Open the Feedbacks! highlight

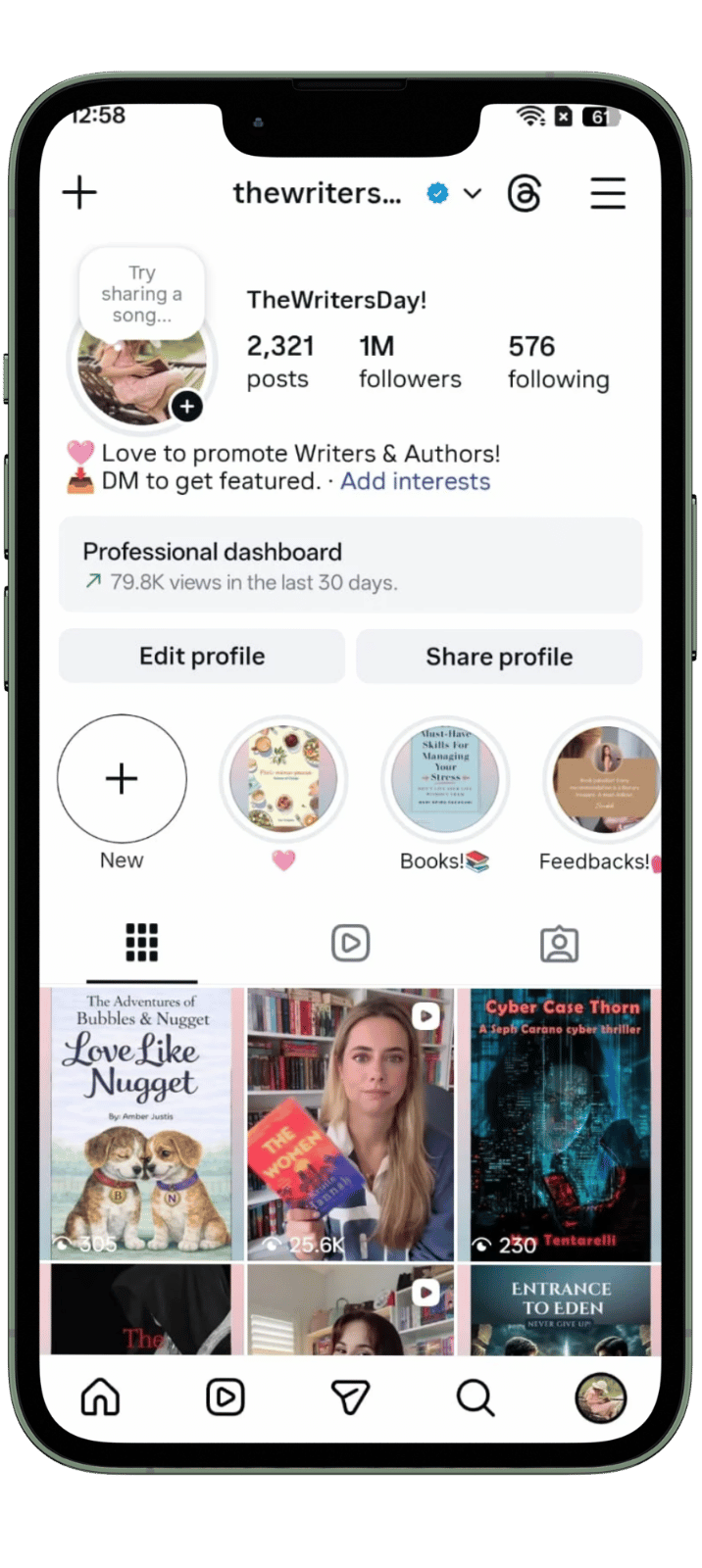tap(603, 779)
